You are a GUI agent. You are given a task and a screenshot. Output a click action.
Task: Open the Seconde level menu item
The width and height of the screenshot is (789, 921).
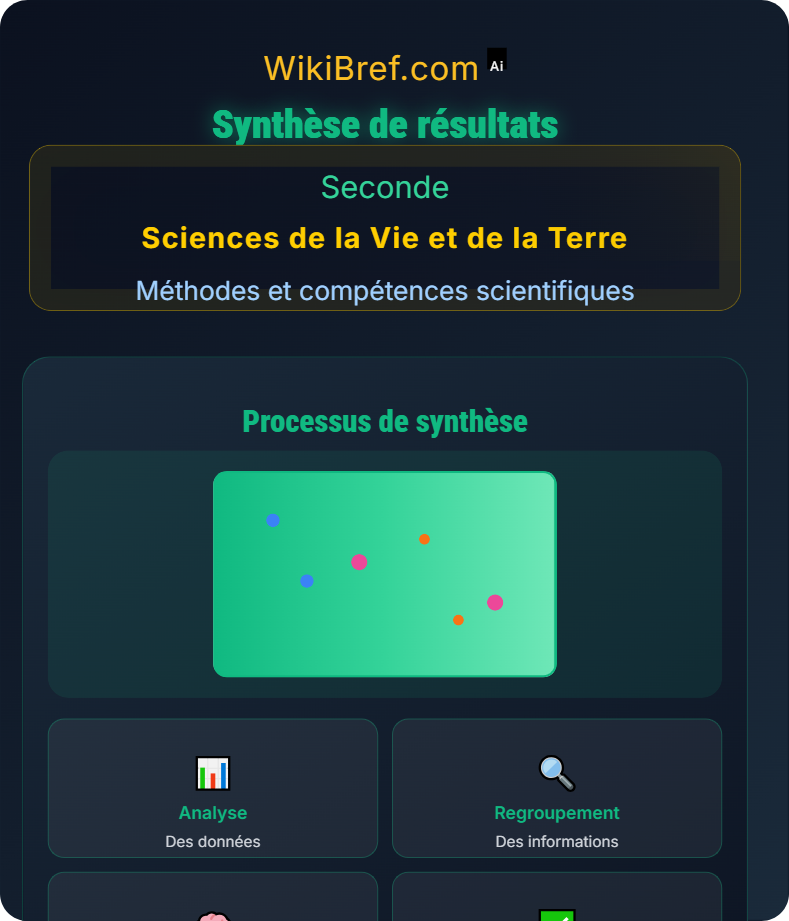[385, 187]
